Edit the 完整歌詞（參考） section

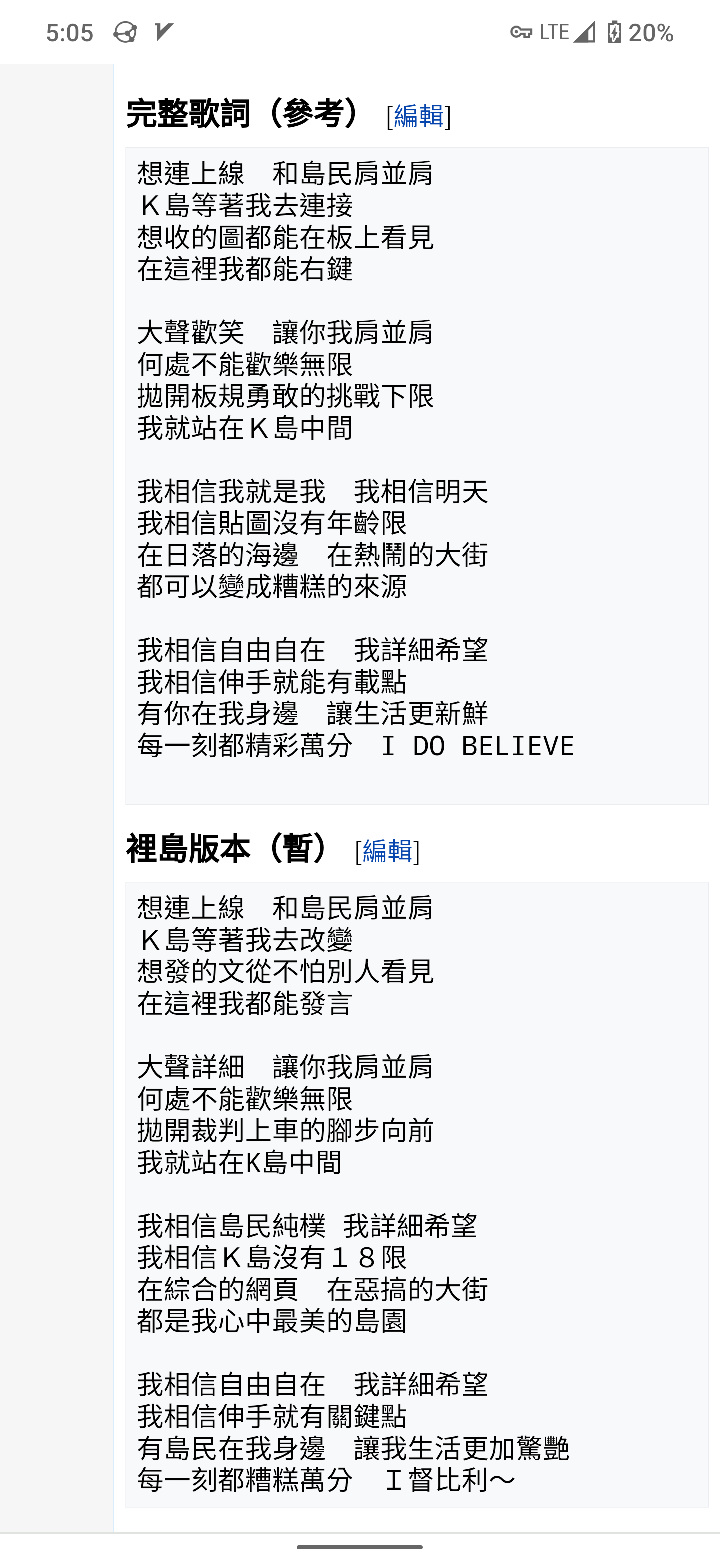pos(419,117)
